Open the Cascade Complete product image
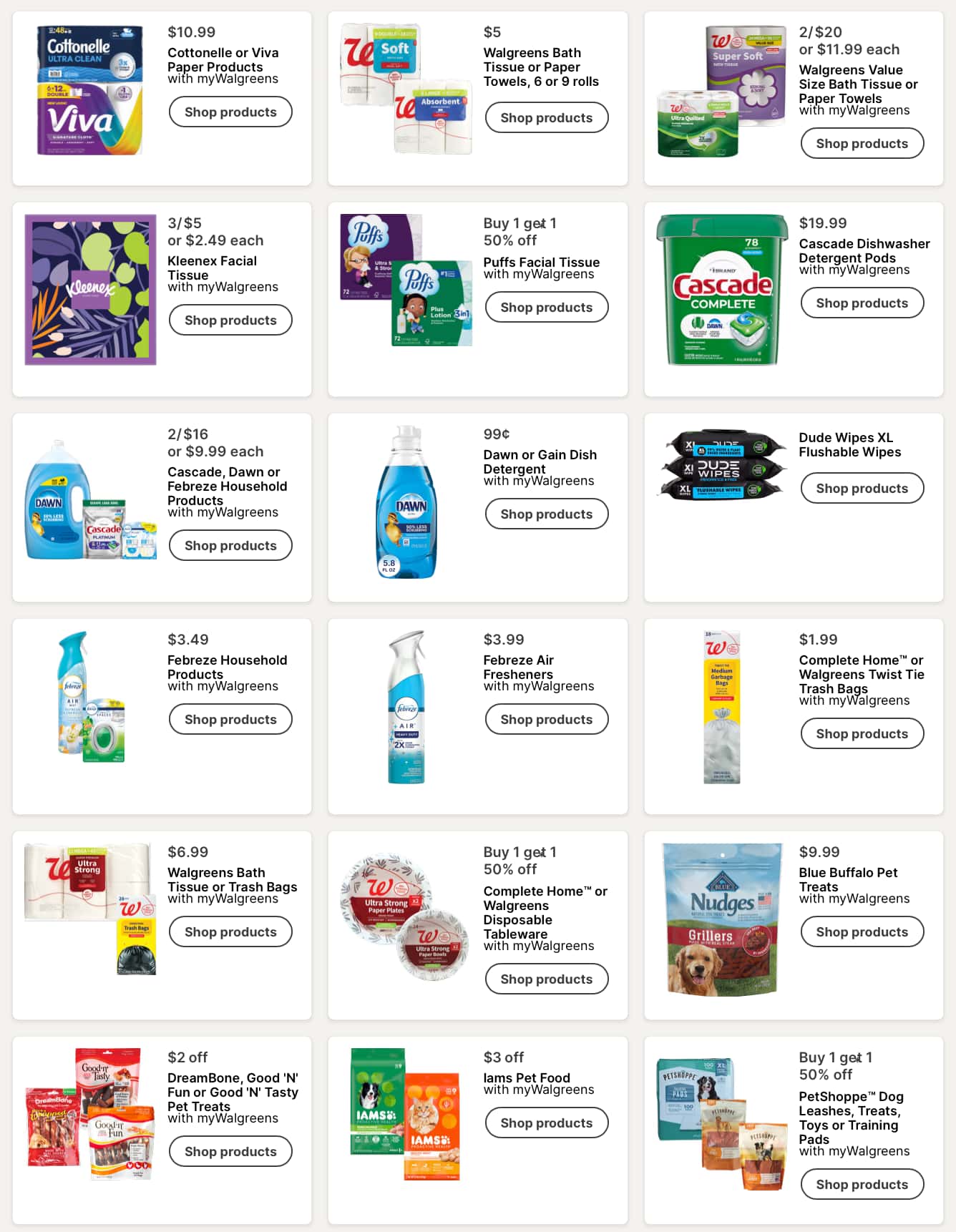The width and height of the screenshot is (956, 1232). click(x=722, y=290)
